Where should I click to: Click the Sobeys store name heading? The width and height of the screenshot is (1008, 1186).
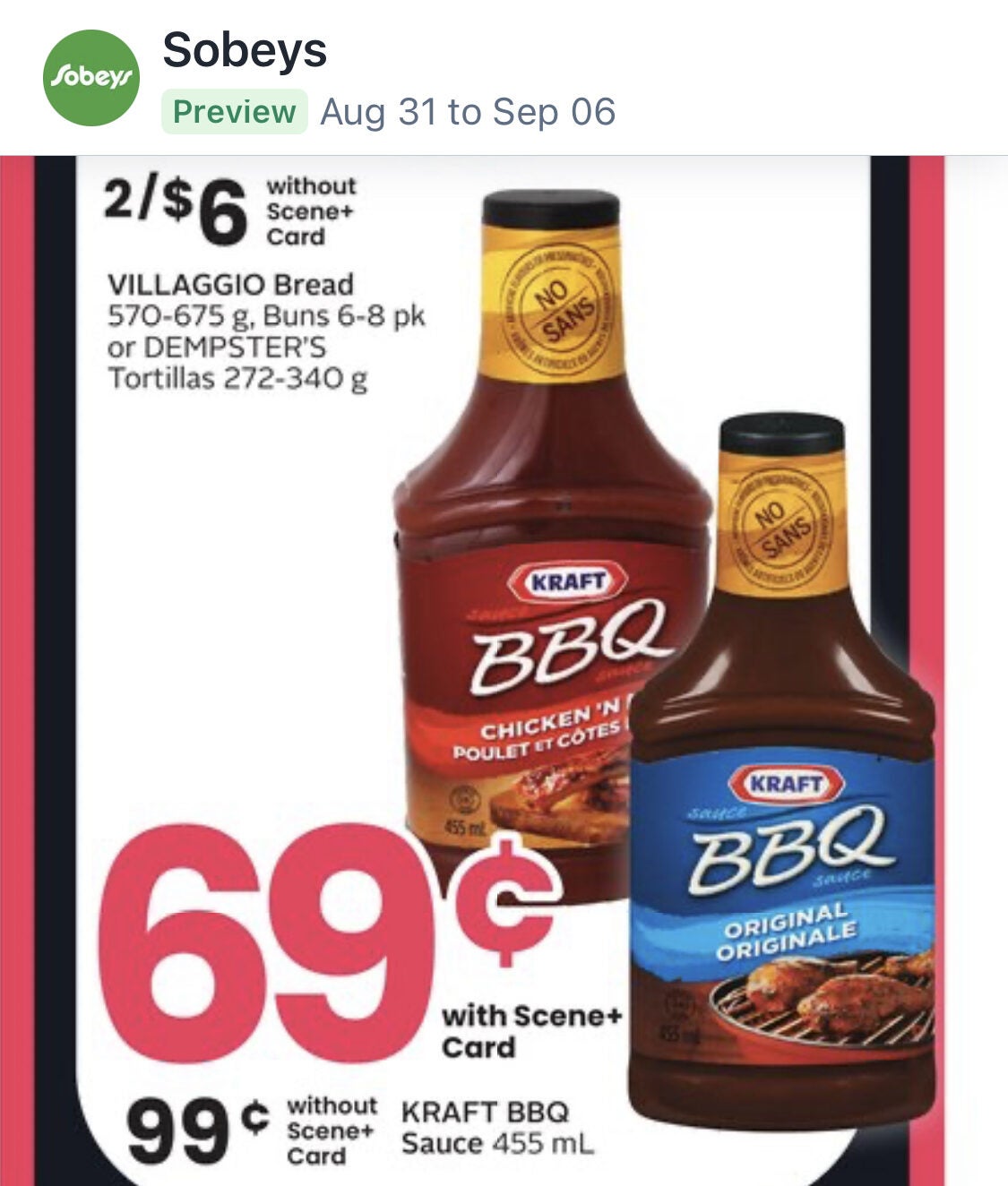coord(242,52)
